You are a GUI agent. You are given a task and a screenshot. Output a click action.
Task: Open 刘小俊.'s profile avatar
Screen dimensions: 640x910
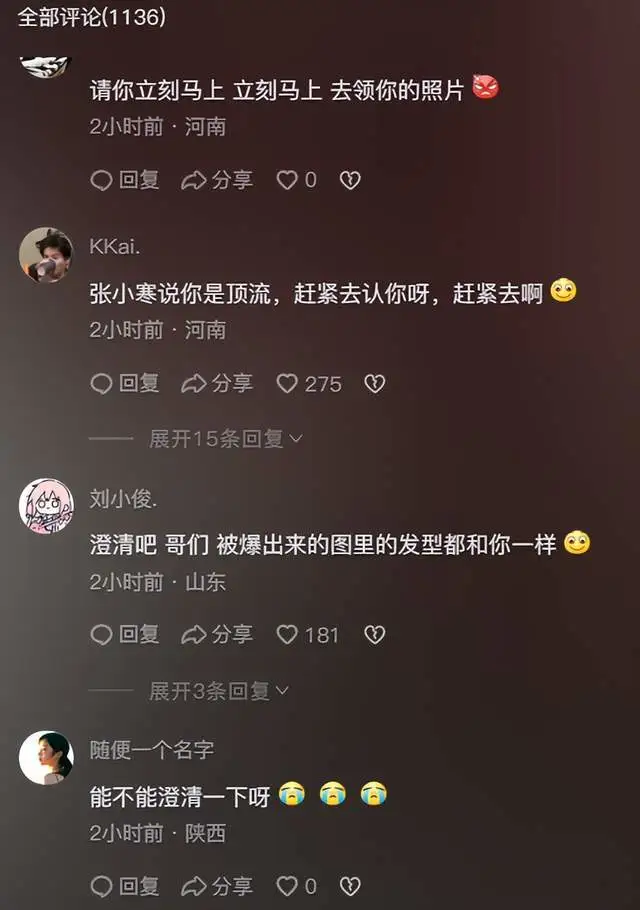point(46,505)
